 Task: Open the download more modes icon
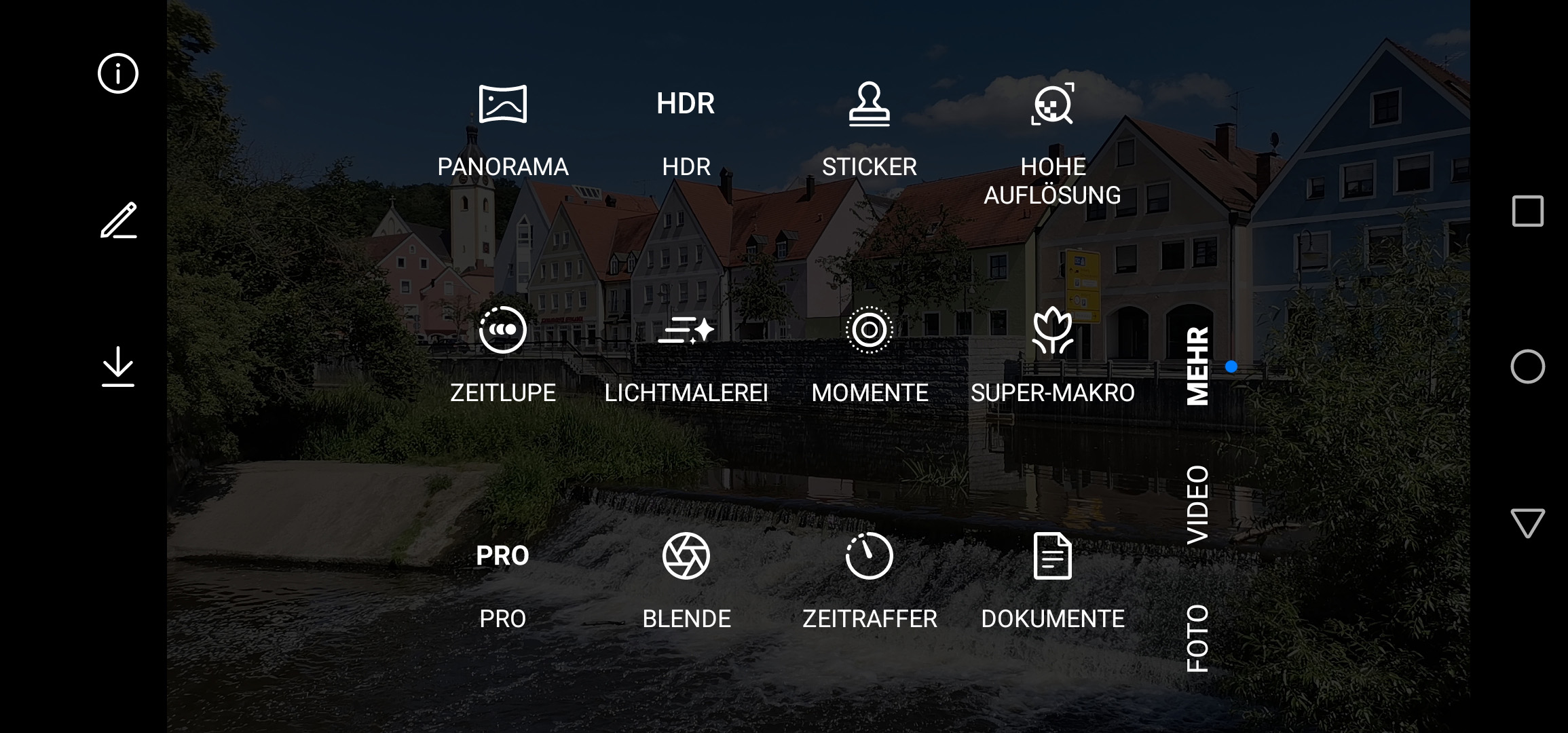coord(118,367)
